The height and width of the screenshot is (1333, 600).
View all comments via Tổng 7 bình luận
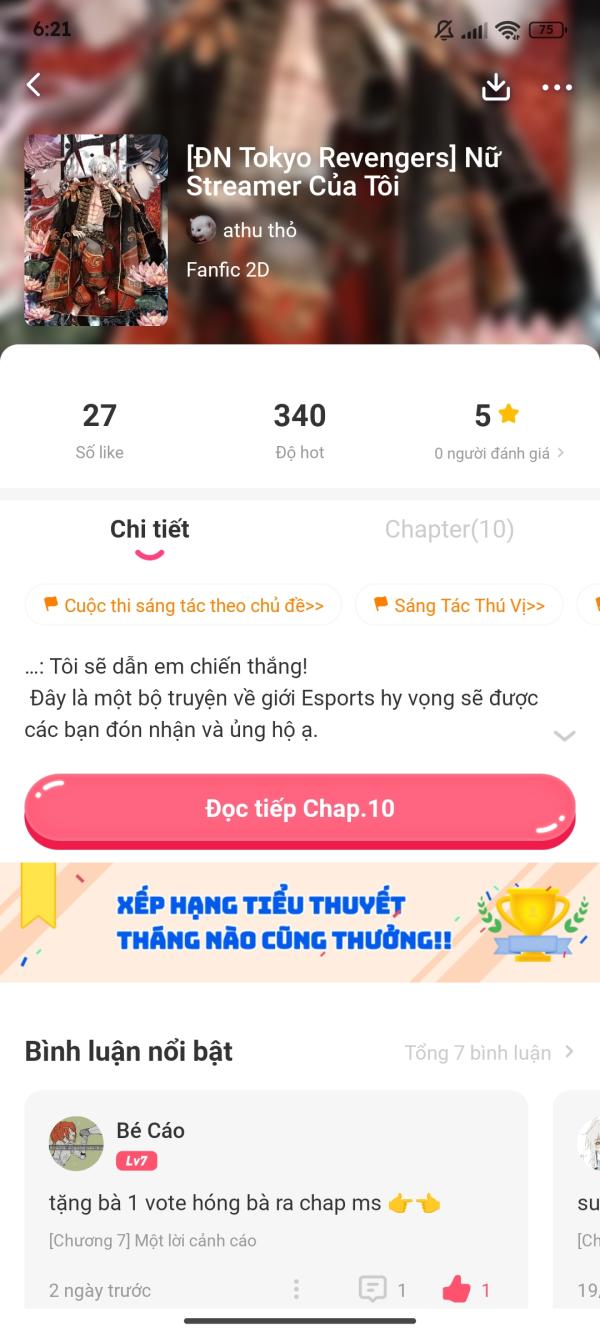[489, 1052]
